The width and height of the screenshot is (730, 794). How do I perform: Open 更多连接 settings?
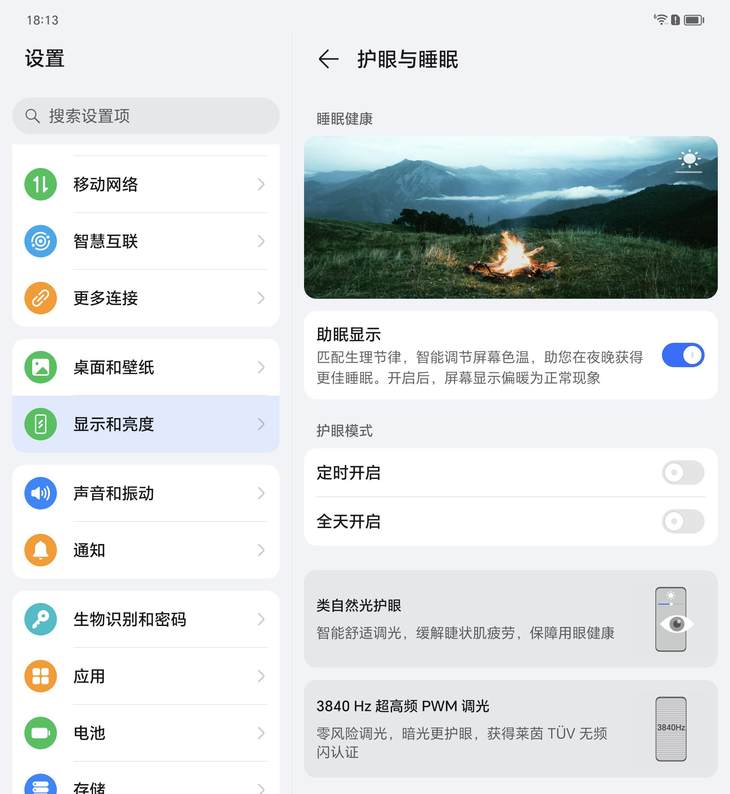pos(146,298)
